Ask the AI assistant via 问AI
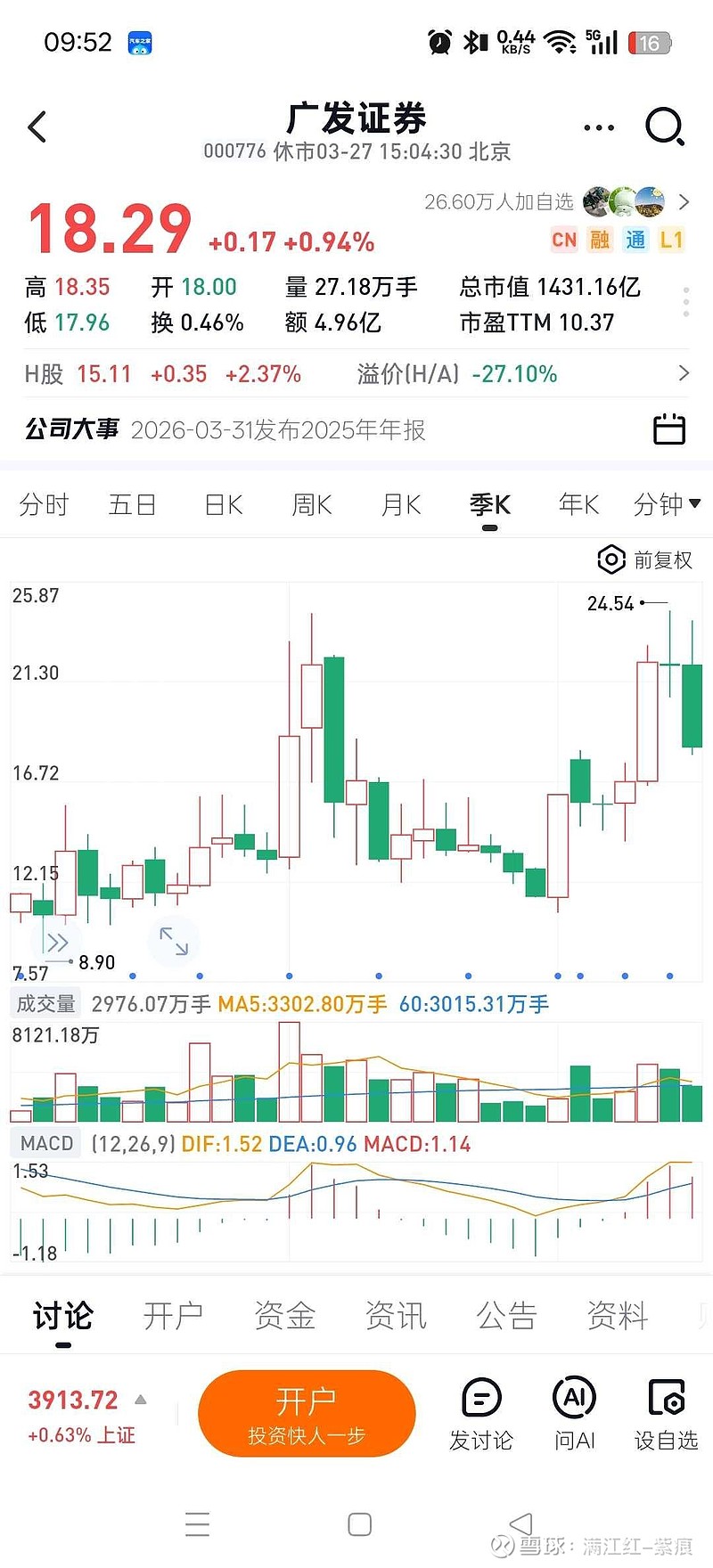 coord(574,1414)
